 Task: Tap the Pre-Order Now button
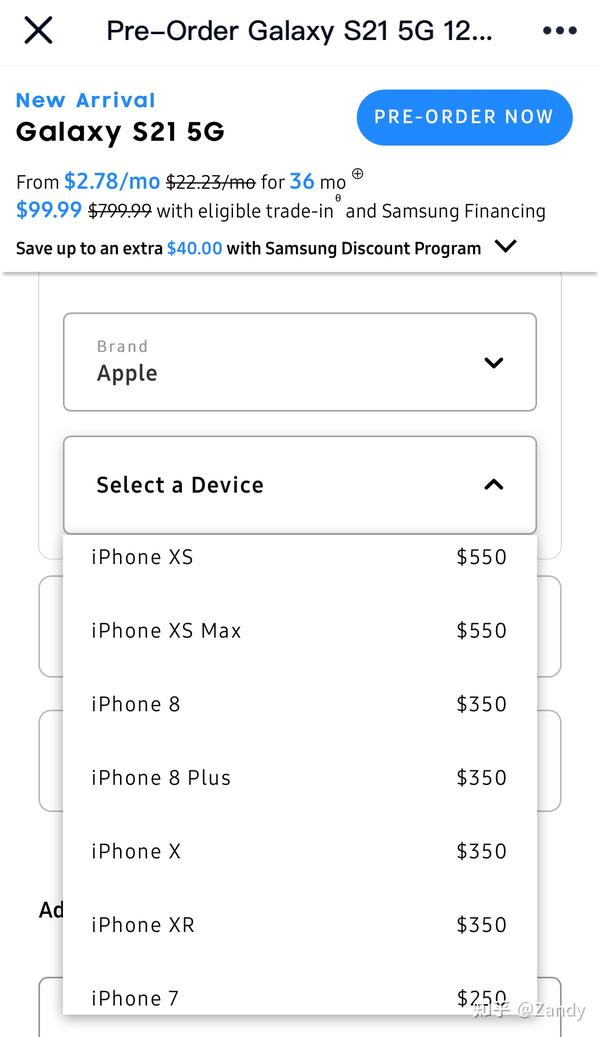click(x=464, y=117)
